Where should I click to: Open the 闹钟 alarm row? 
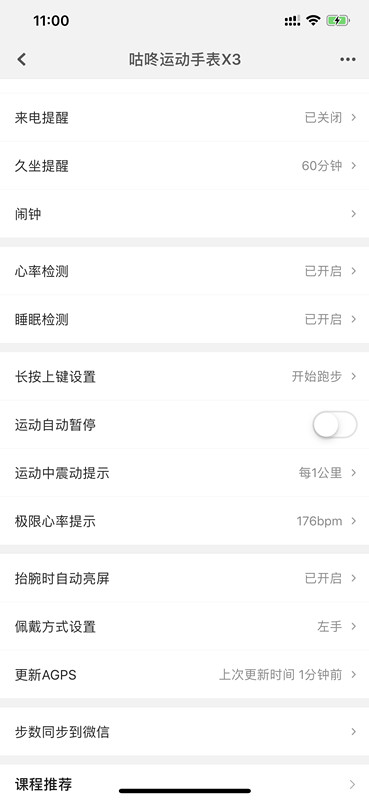click(184, 214)
